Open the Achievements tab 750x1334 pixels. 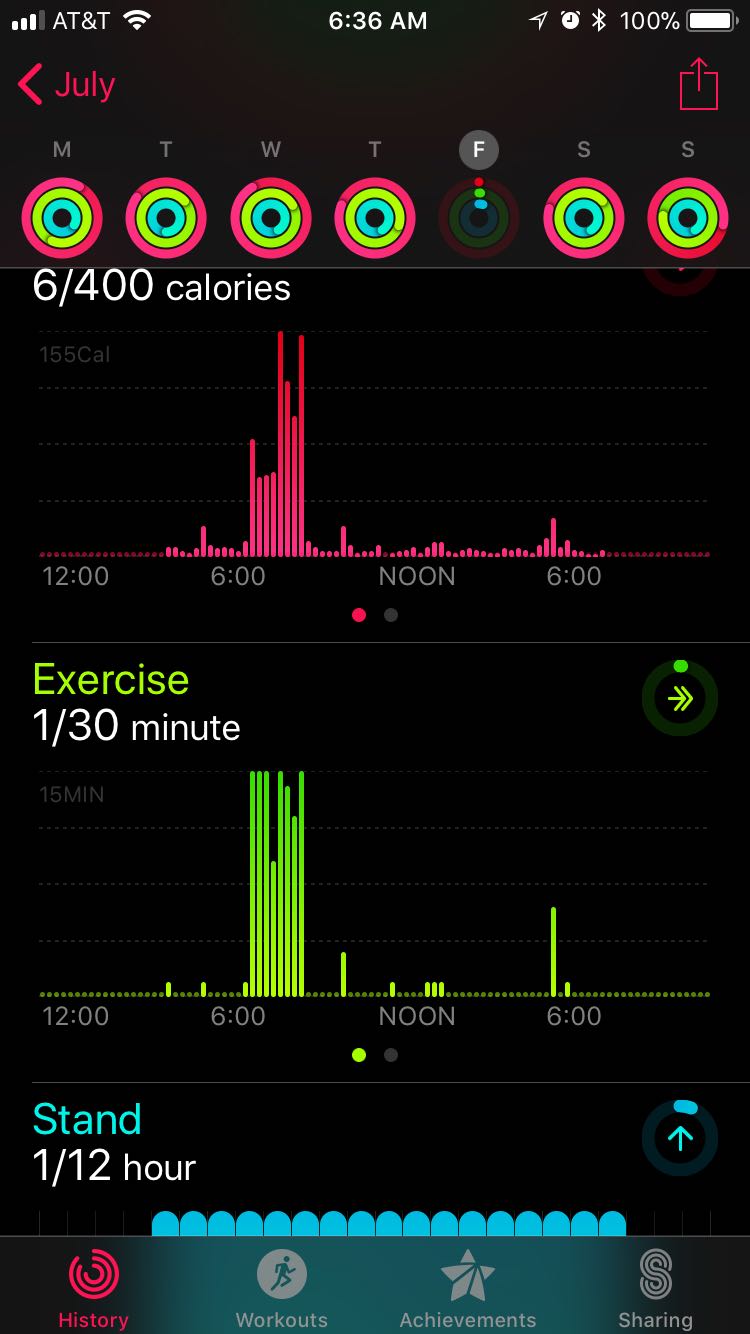click(468, 1288)
